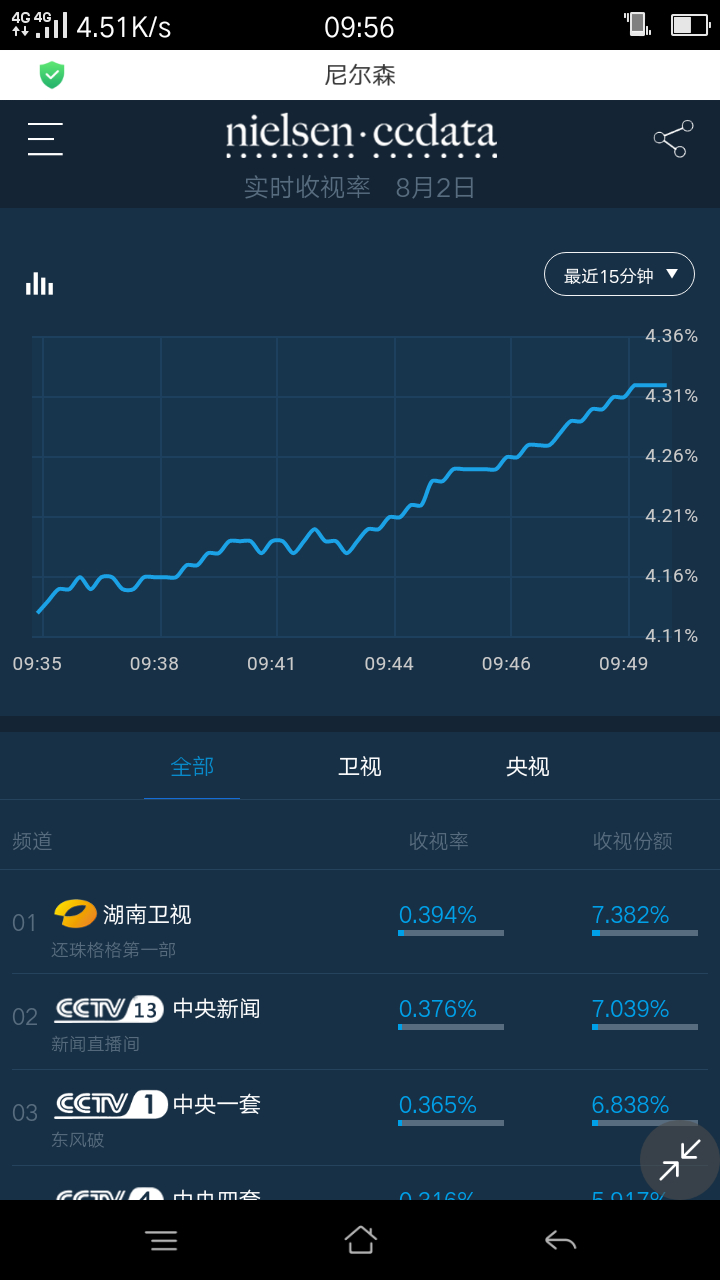Open the CCTV1 中央一套 channel row
This screenshot has width=720, height=1280.
click(x=360, y=1118)
